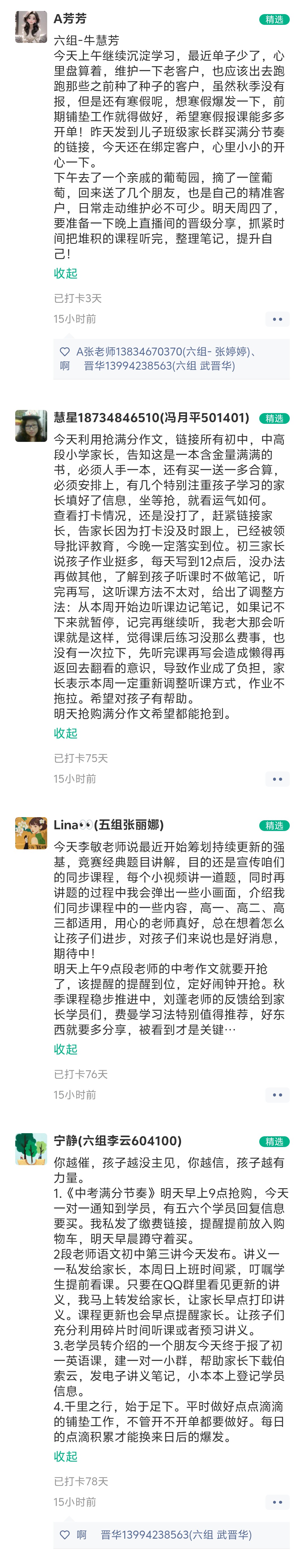The width and height of the screenshot is (305, 1568).
Task: View 宁静 (六组李云604100)'s avatar
Action: (31, 1149)
